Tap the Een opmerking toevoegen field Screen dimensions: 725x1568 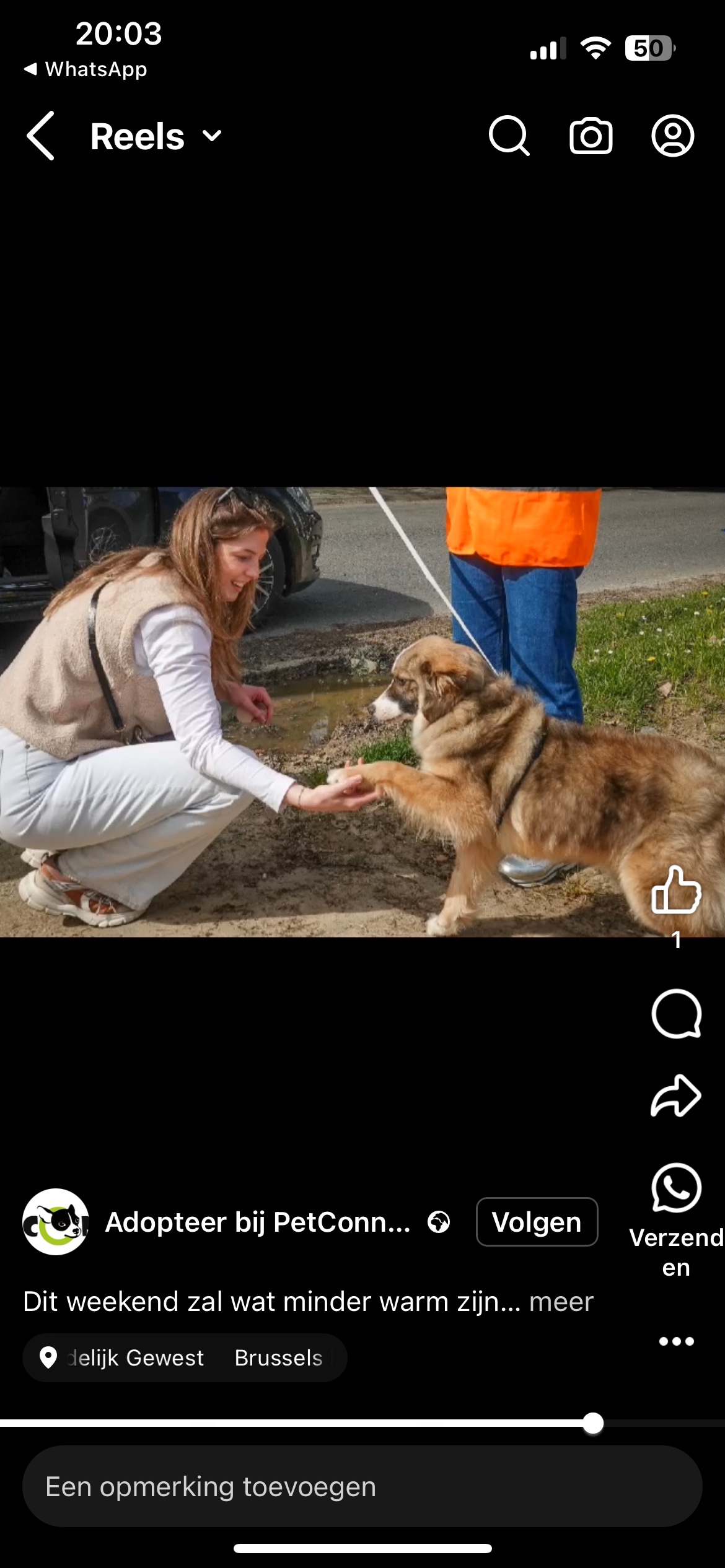click(x=362, y=1486)
